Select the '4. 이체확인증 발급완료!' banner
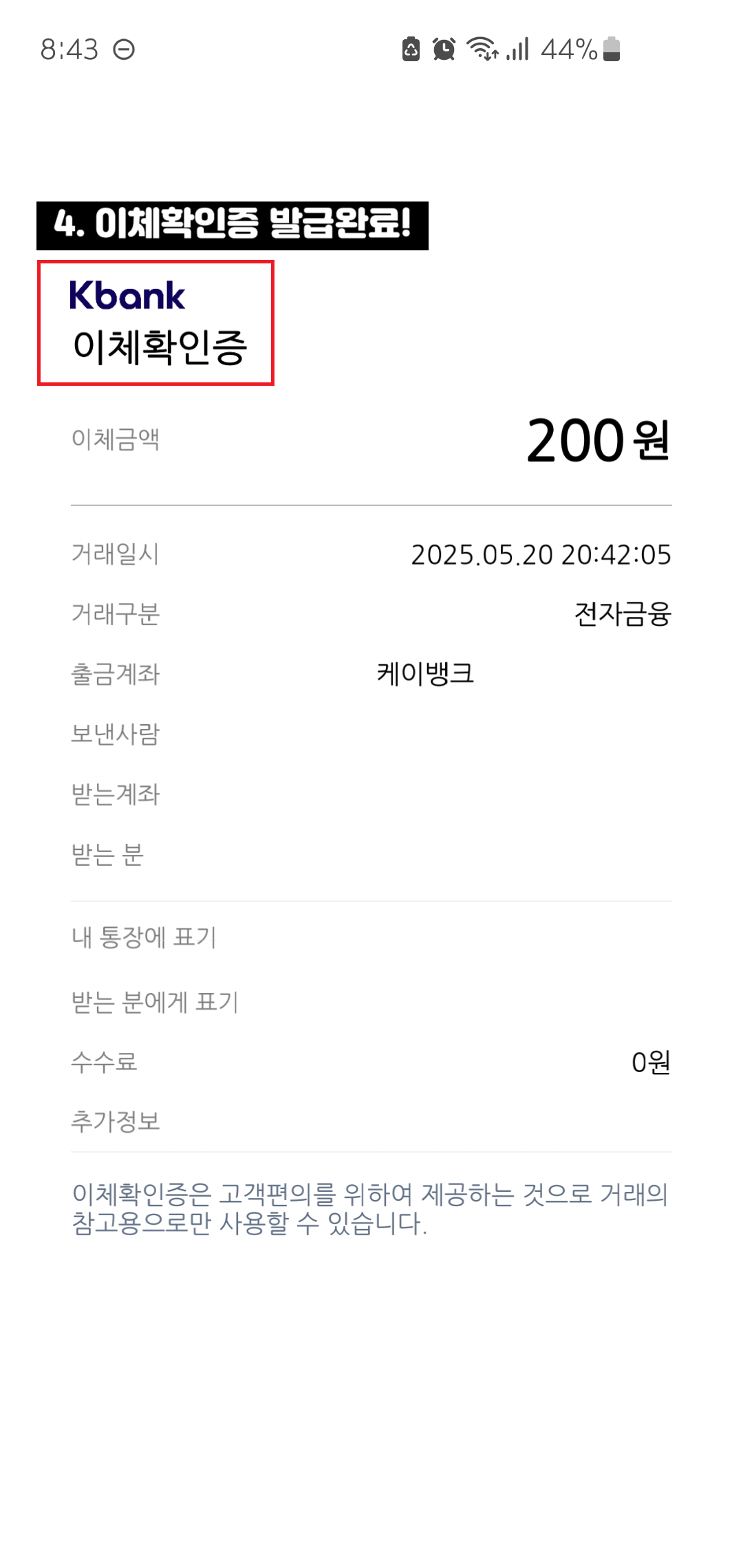The width and height of the screenshot is (743, 1568). coord(232,224)
